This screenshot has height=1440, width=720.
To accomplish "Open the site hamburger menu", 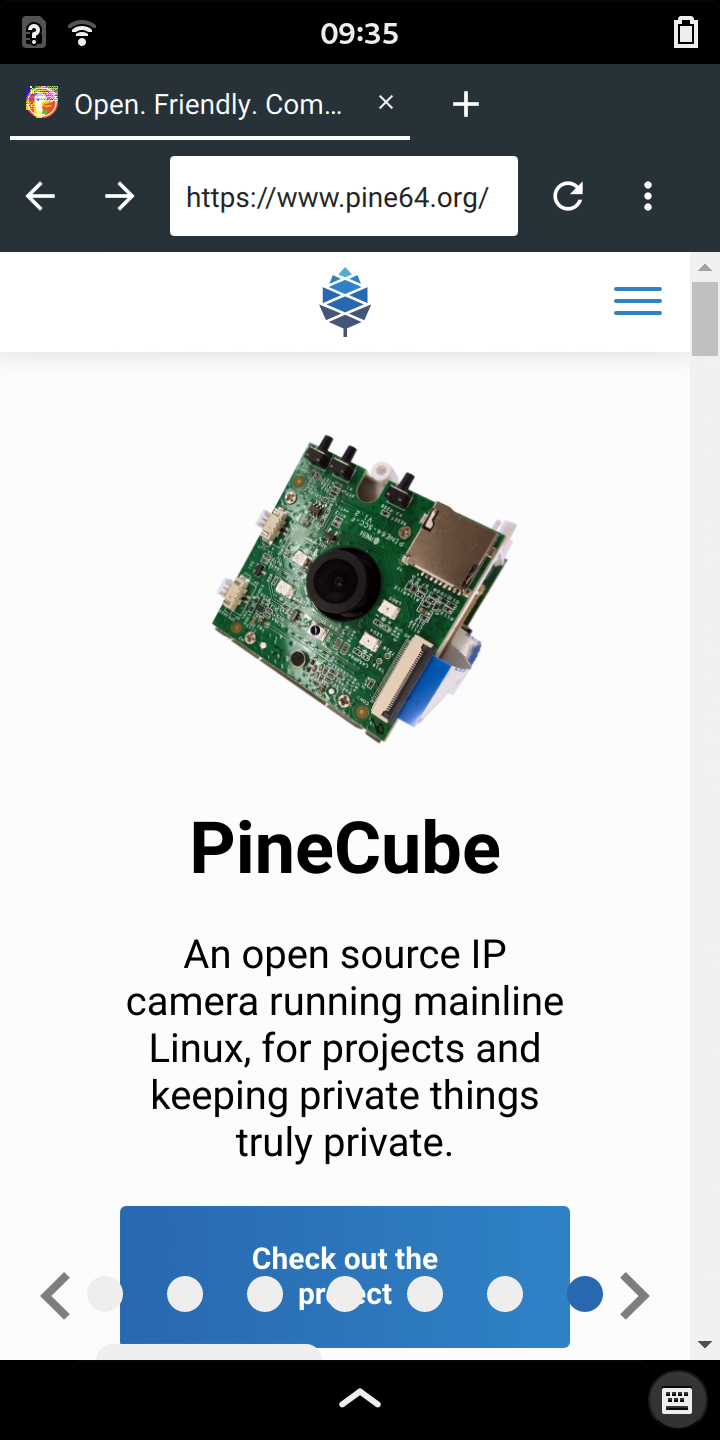I will [x=637, y=301].
